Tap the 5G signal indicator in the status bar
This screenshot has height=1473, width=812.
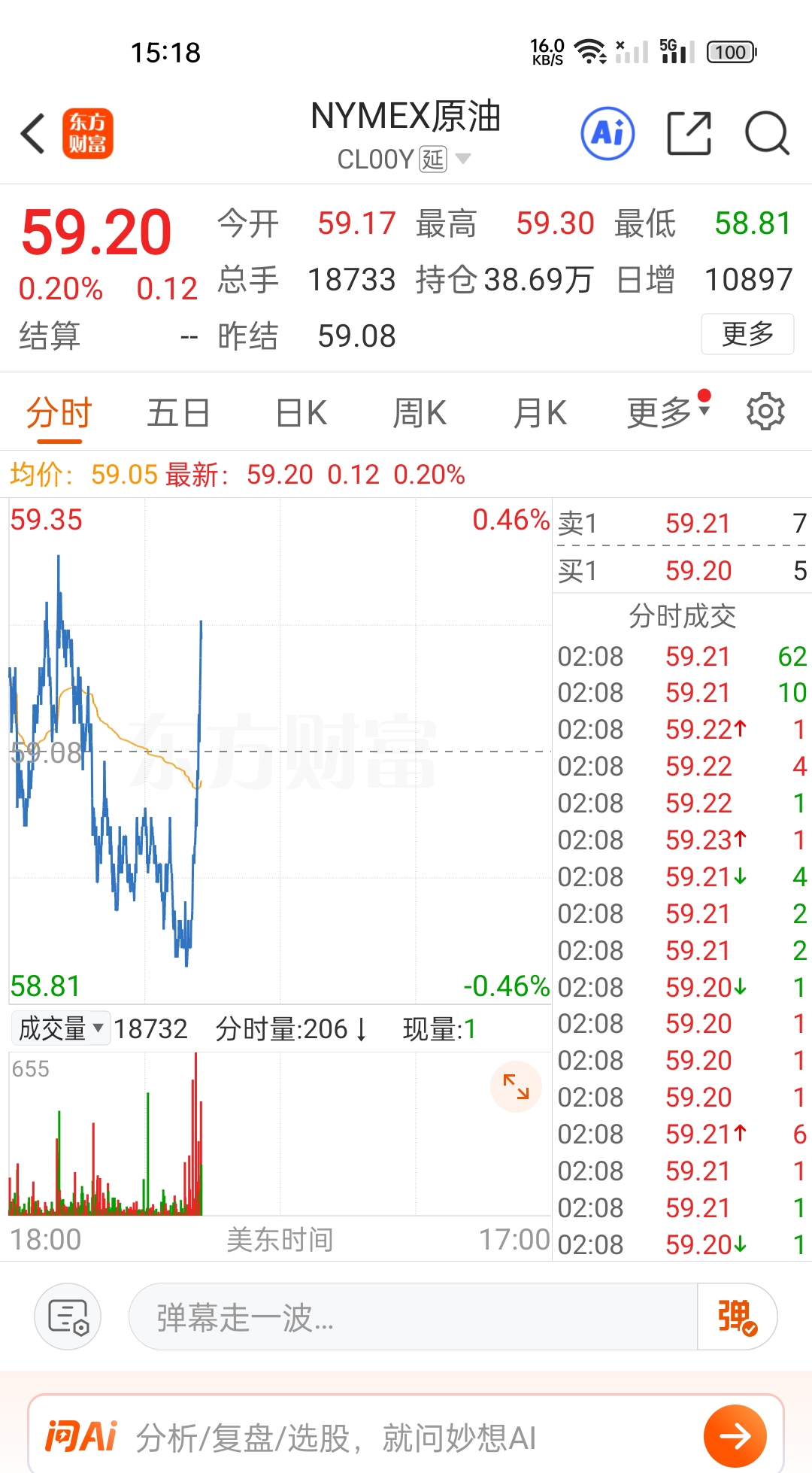pos(671,52)
